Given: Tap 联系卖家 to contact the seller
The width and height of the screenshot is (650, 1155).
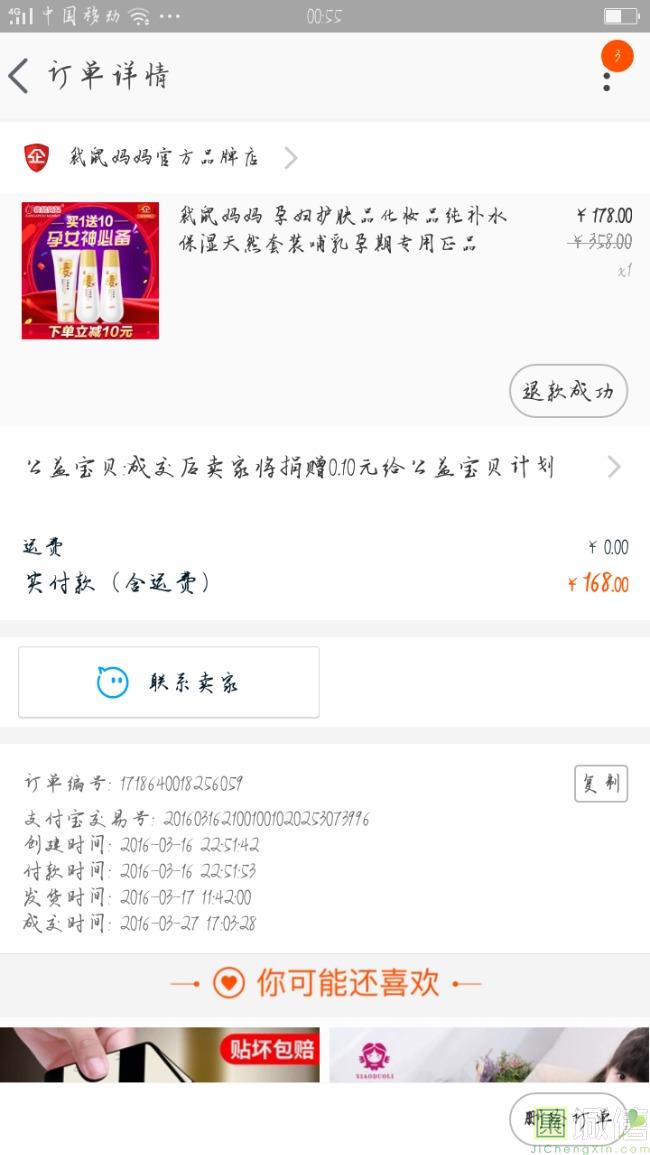Looking at the screenshot, I should click(x=169, y=682).
